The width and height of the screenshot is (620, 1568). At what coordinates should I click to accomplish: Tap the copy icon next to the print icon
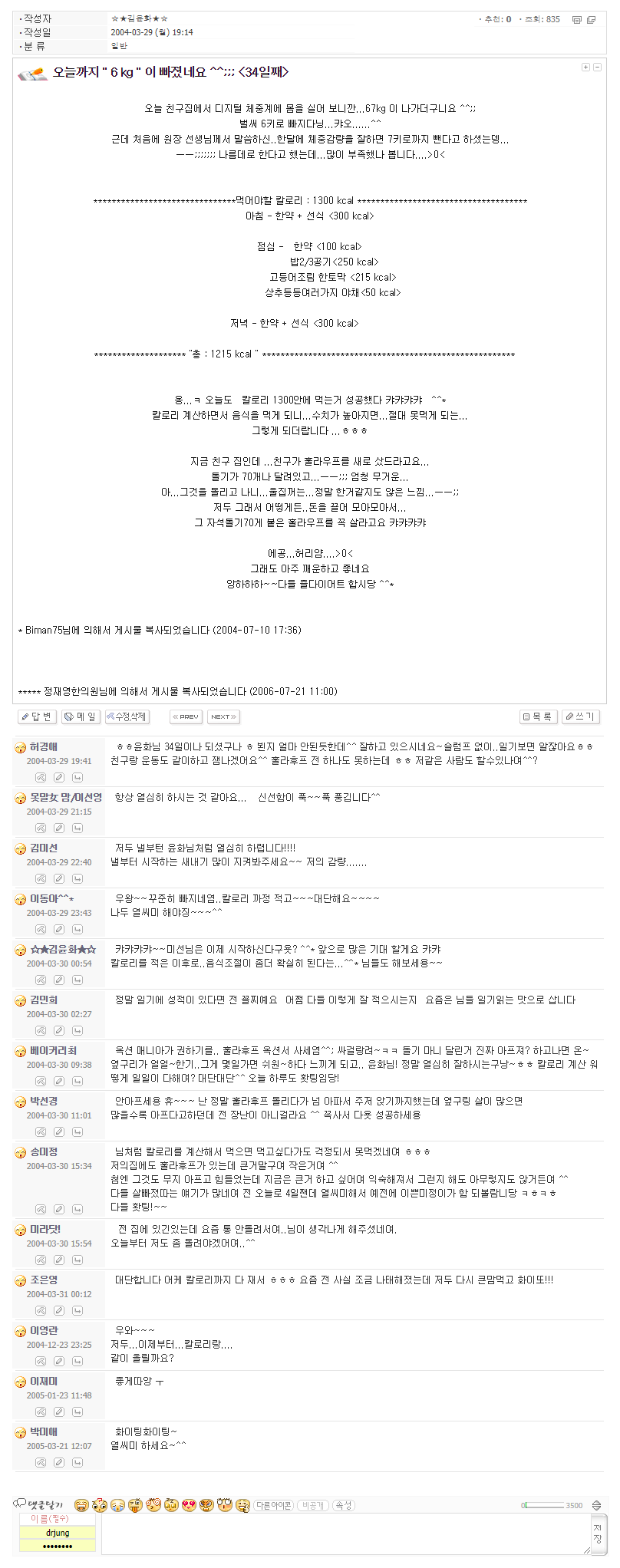tap(591, 20)
